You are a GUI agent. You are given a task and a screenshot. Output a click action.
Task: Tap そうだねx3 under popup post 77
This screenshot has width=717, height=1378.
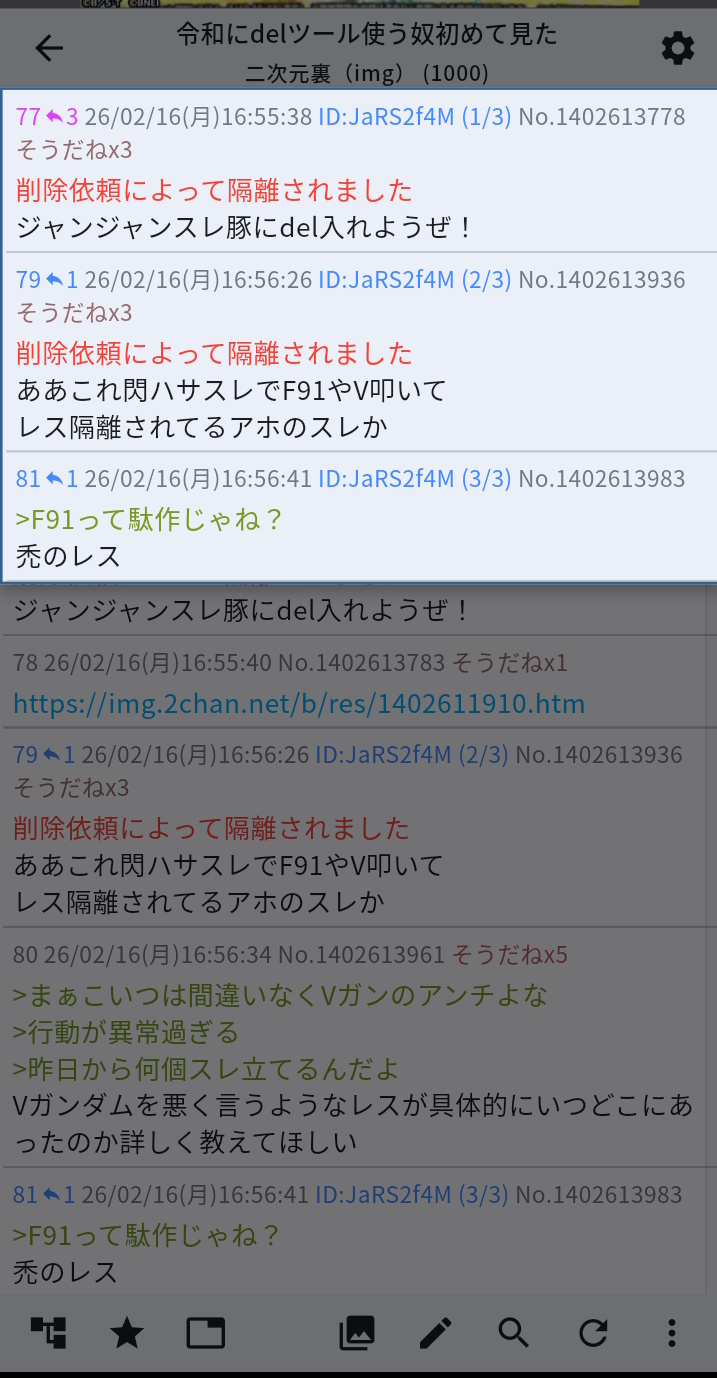[x=74, y=150]
